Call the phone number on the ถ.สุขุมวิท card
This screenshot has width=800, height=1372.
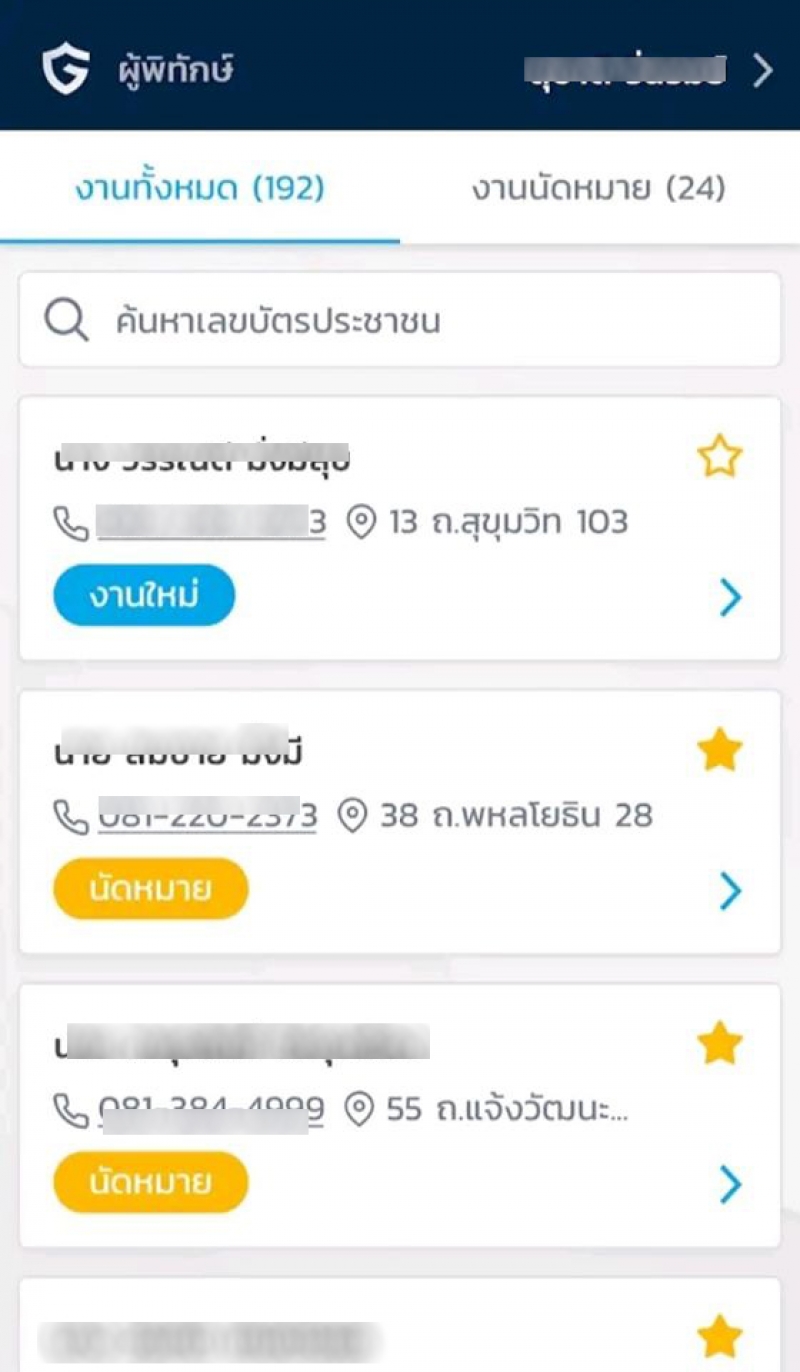(x=211, y=522)
